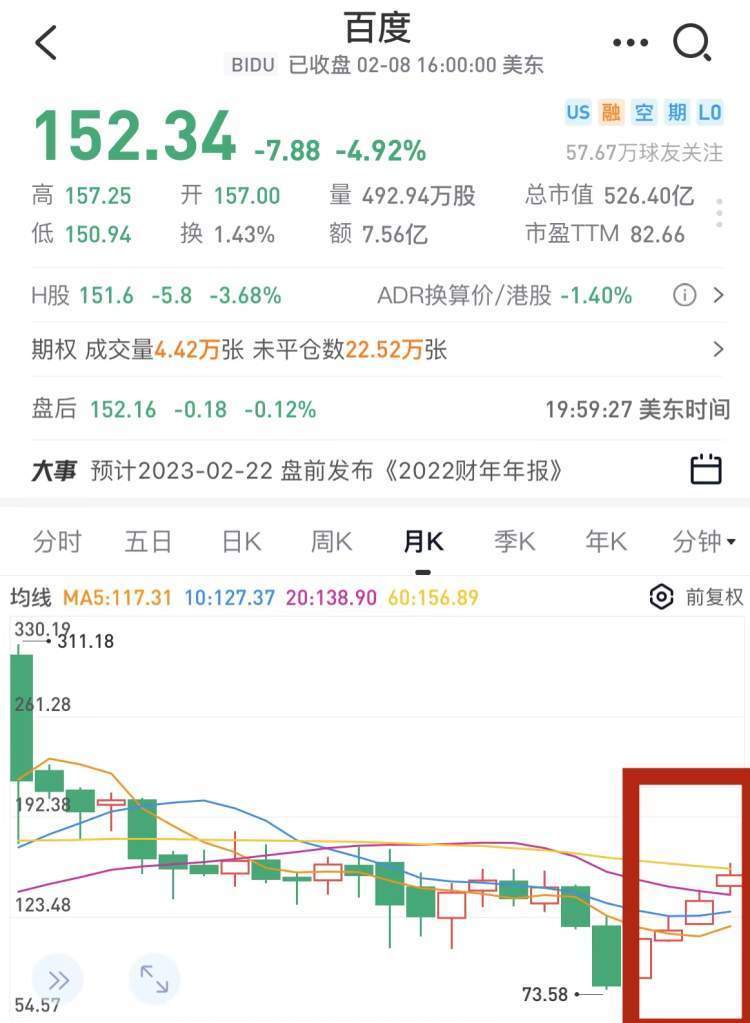Tap the back arrow at top left
This screenshot has height=1023, width=750.
tap(44, 42)
